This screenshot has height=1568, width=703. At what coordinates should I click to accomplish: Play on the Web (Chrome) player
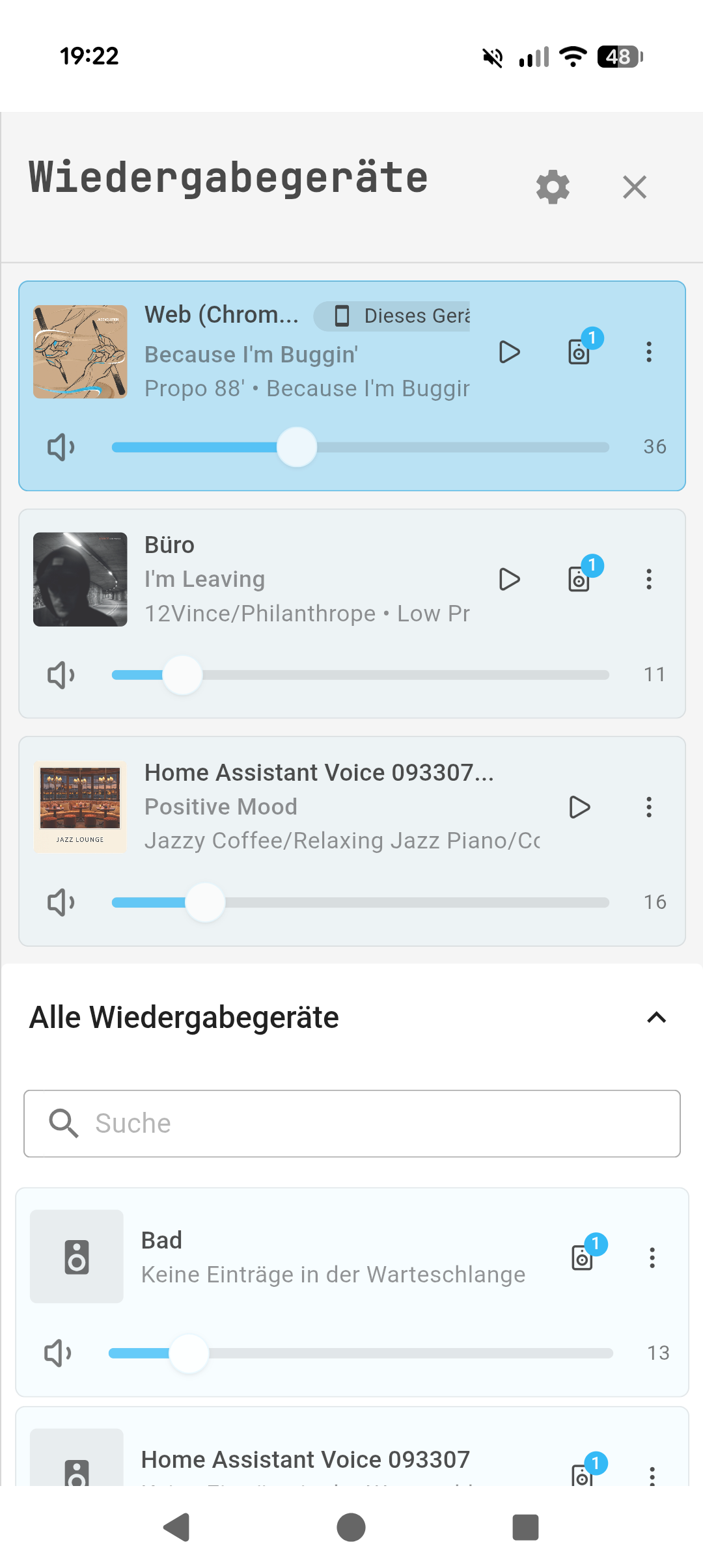click(x=509, y=352)
